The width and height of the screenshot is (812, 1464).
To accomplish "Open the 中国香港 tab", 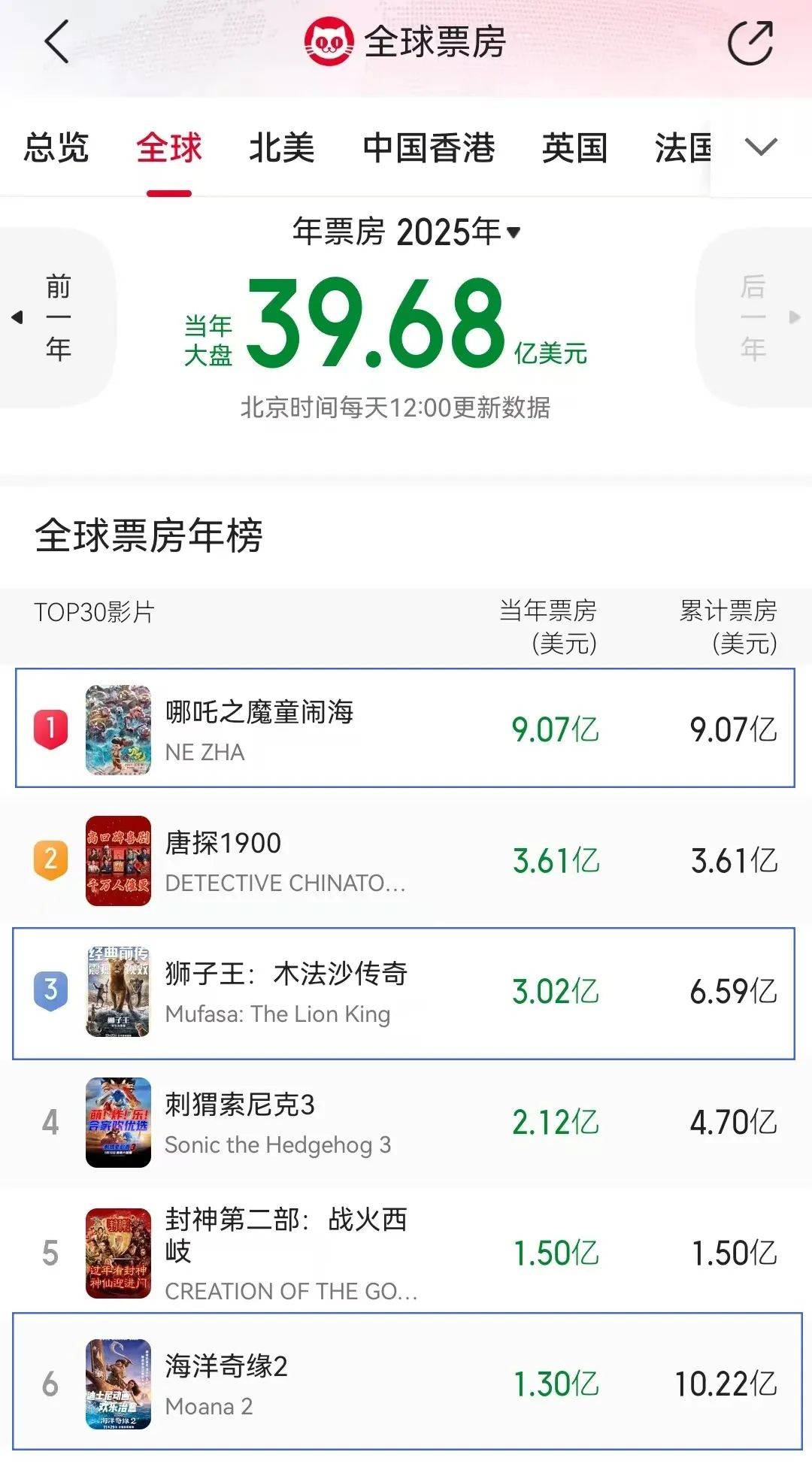I will 429,147.
